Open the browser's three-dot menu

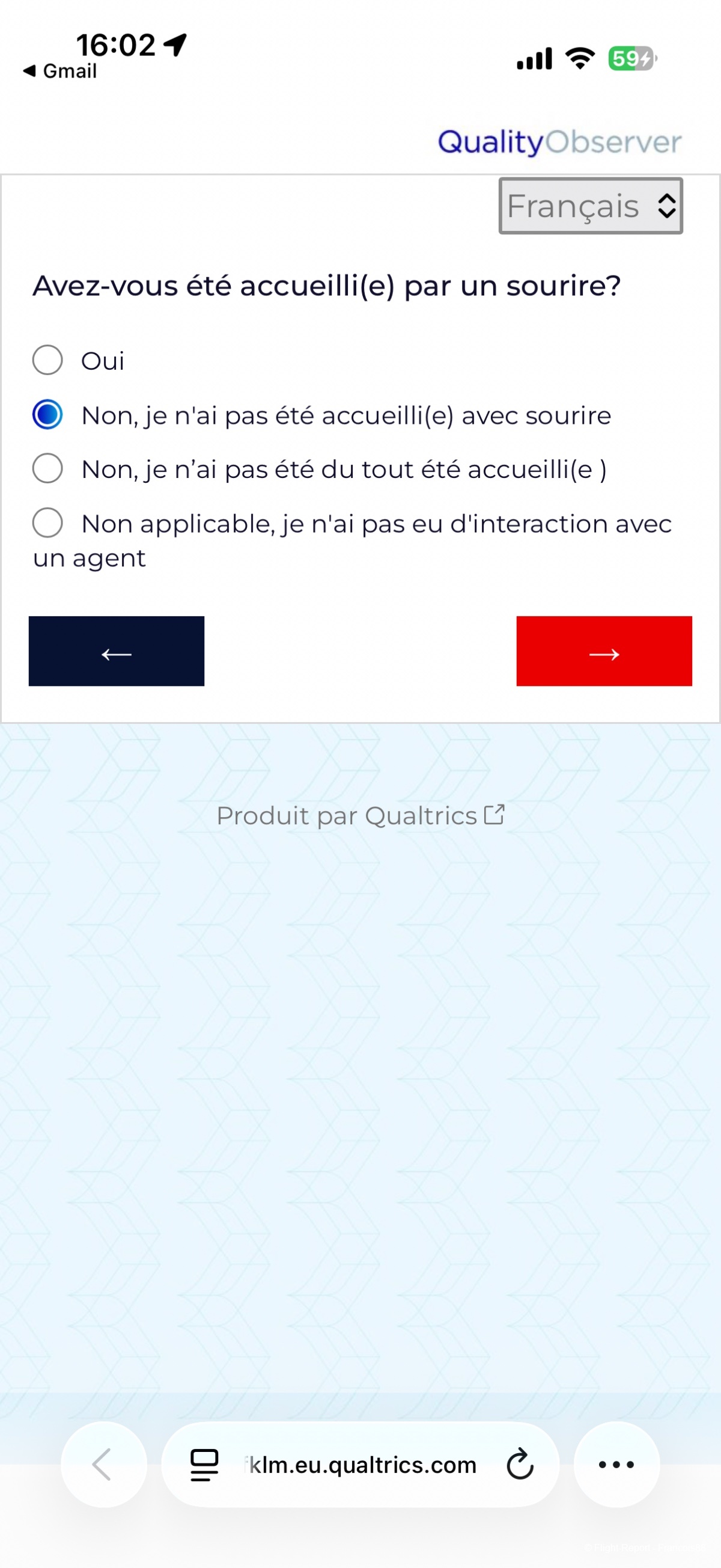coord(616,1464)
